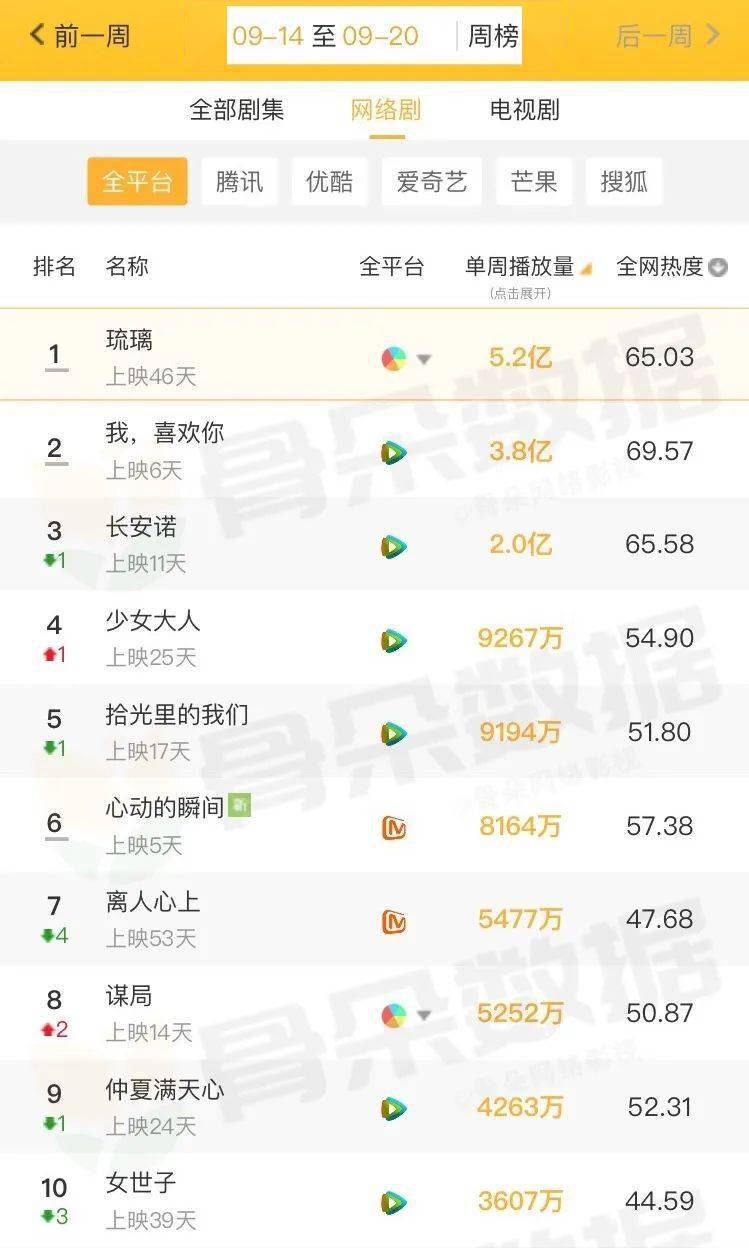Switch to the 电视剧 tab

click(524, 110)
